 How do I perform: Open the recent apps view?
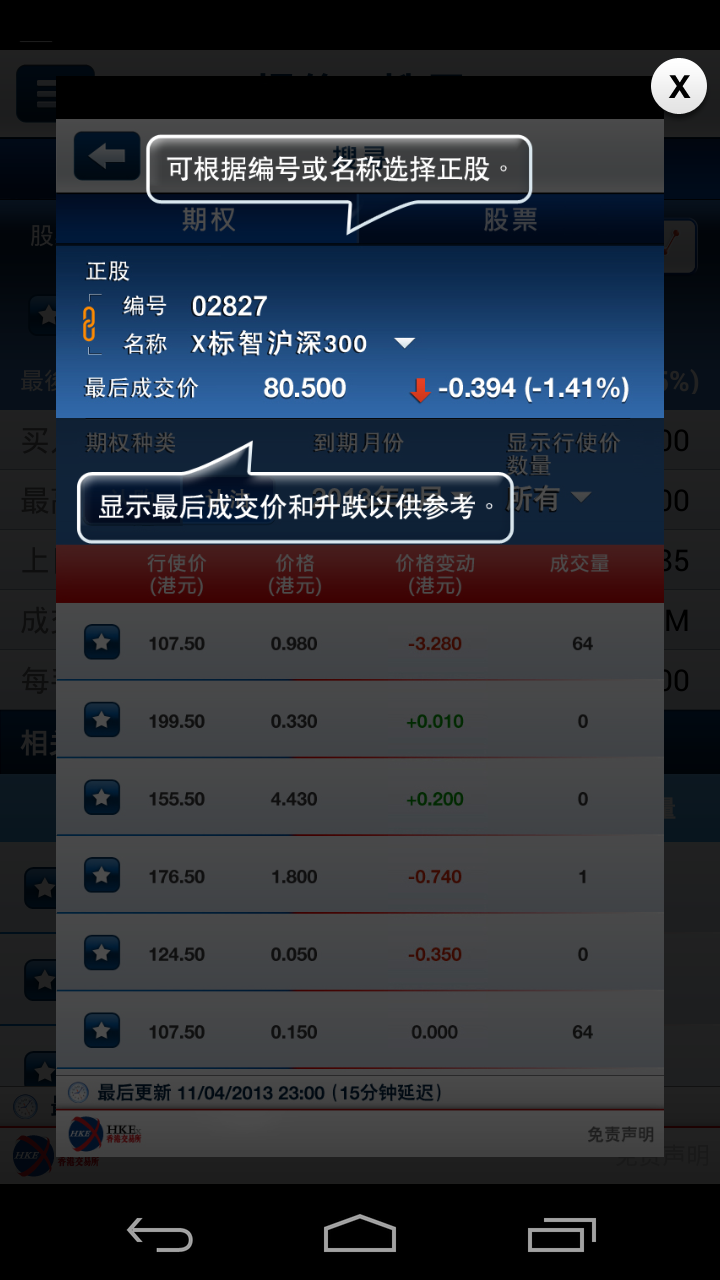(561, 1234)
